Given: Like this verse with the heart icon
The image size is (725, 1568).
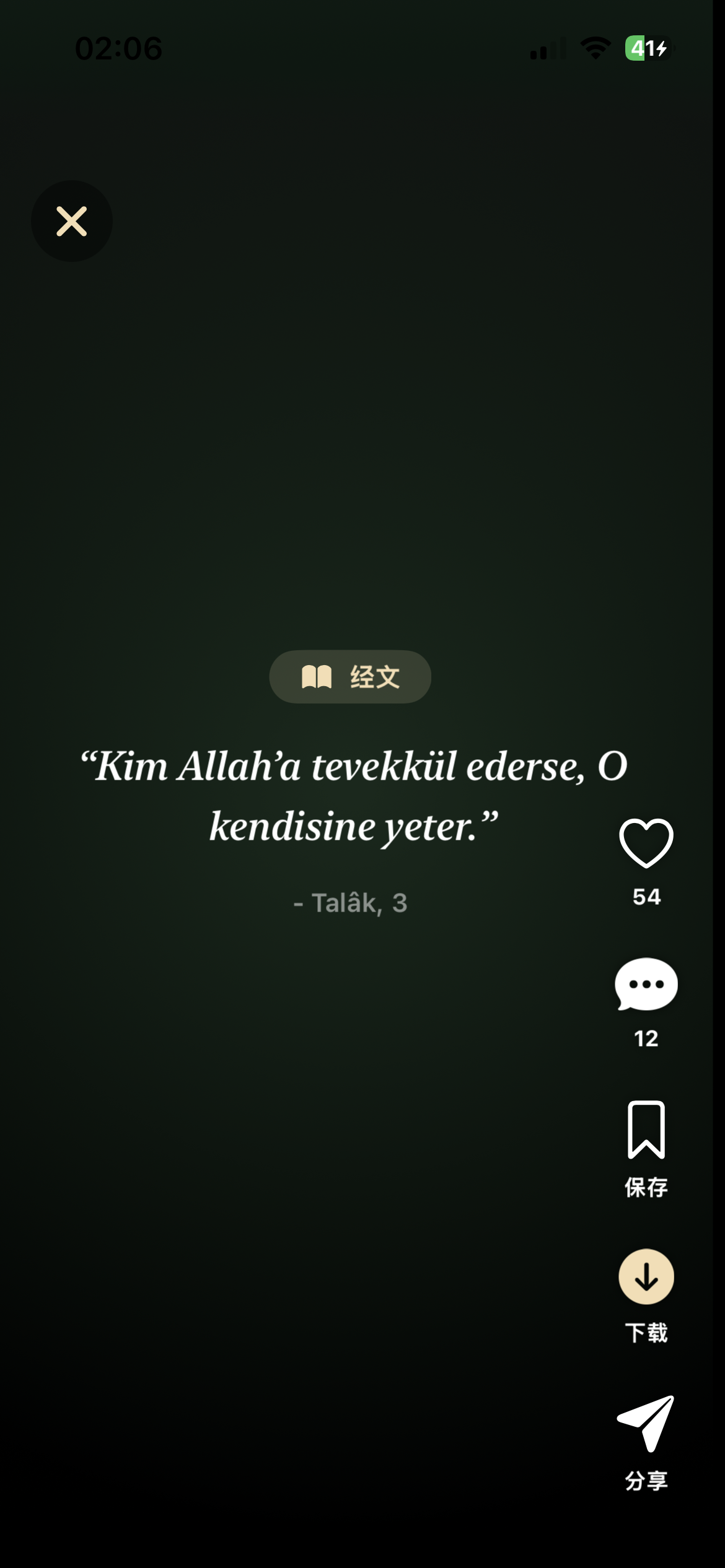Looking at the screenshot, I should click(x=646, y=843).
